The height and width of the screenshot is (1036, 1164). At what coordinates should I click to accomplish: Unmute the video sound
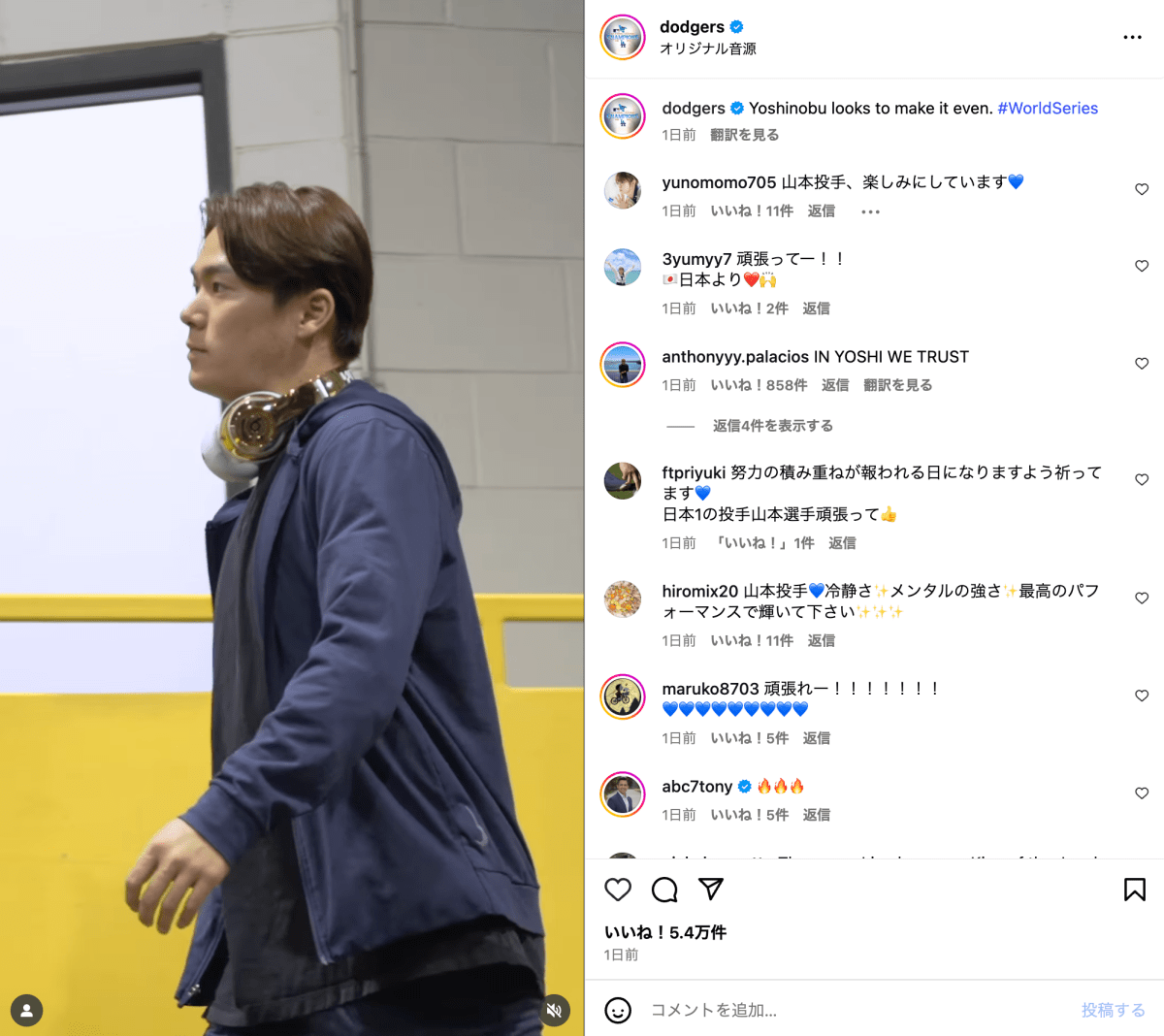(554, 1010)
